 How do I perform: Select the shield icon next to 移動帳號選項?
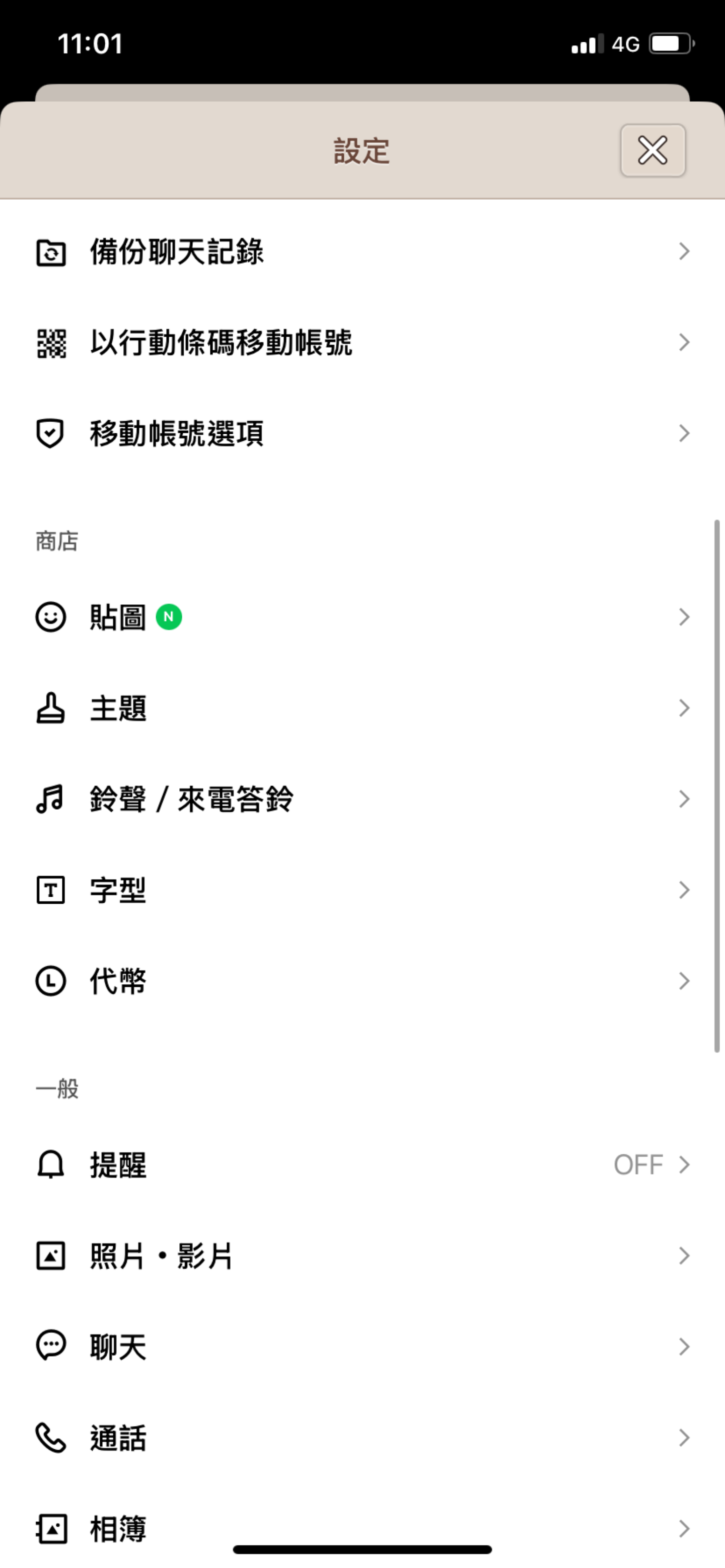(x=50, y=433)
